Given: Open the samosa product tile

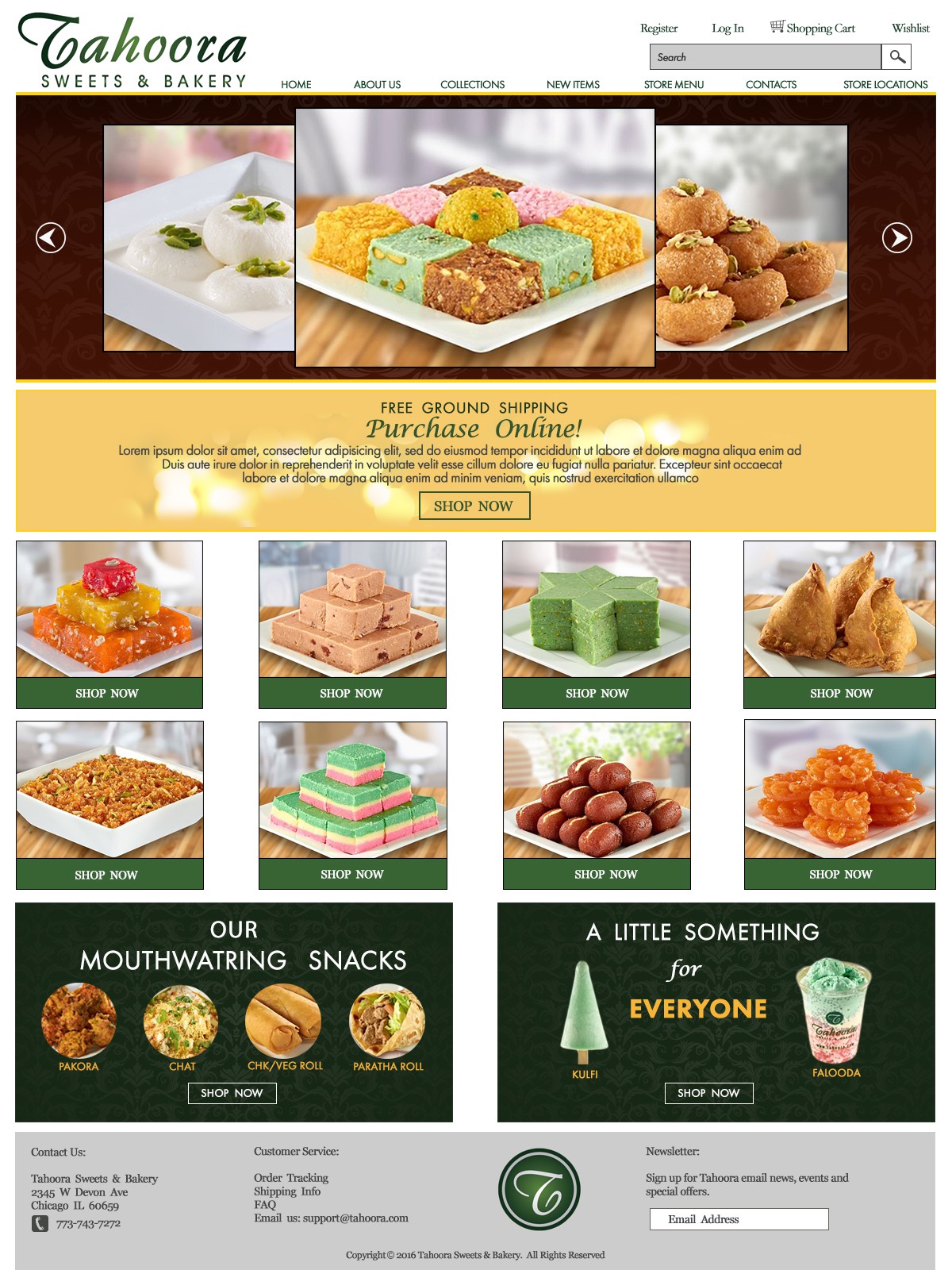Looking at the screenshot, I should (x=839, y=610).
